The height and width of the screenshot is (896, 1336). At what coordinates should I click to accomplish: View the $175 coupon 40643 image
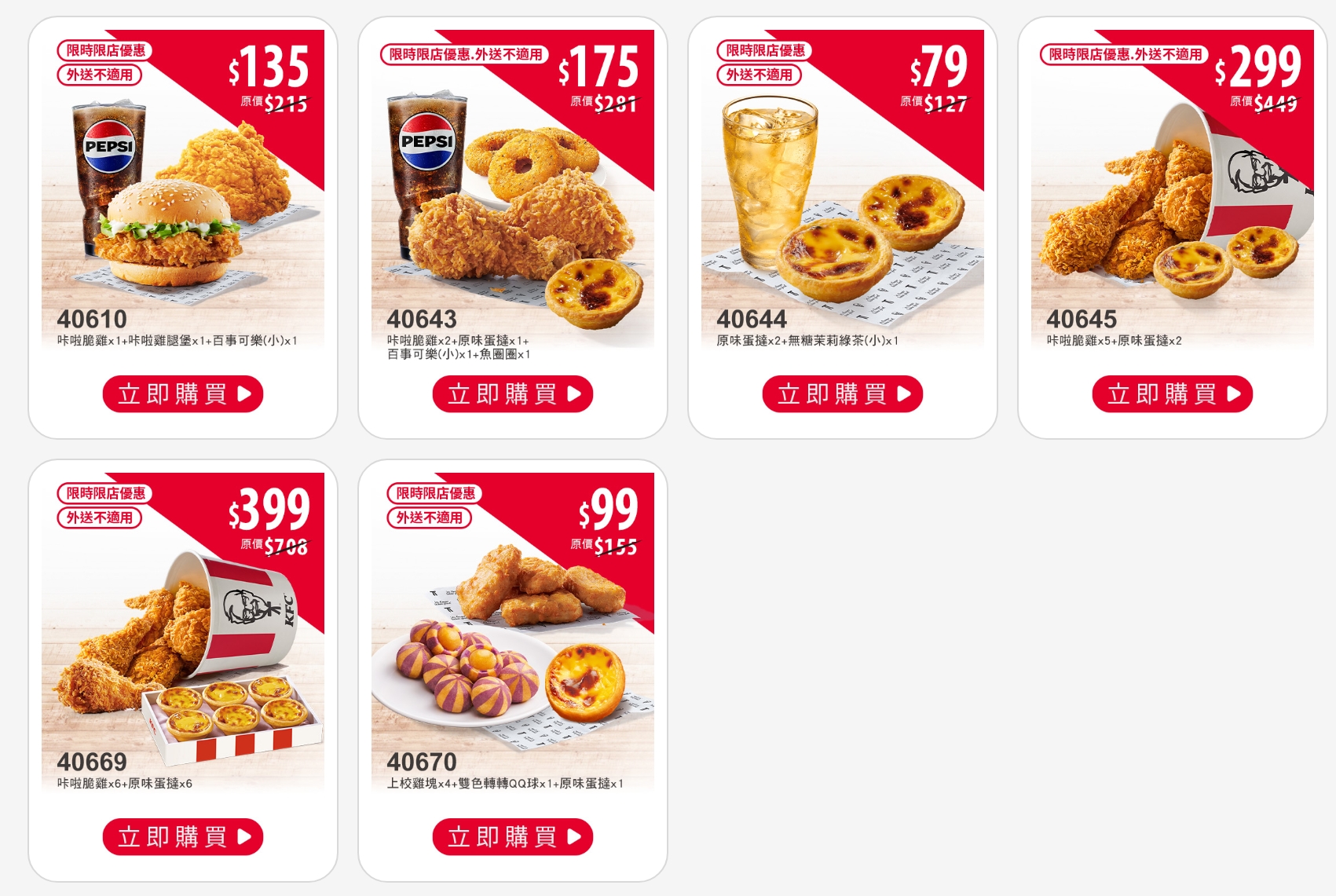click(512, 204)
